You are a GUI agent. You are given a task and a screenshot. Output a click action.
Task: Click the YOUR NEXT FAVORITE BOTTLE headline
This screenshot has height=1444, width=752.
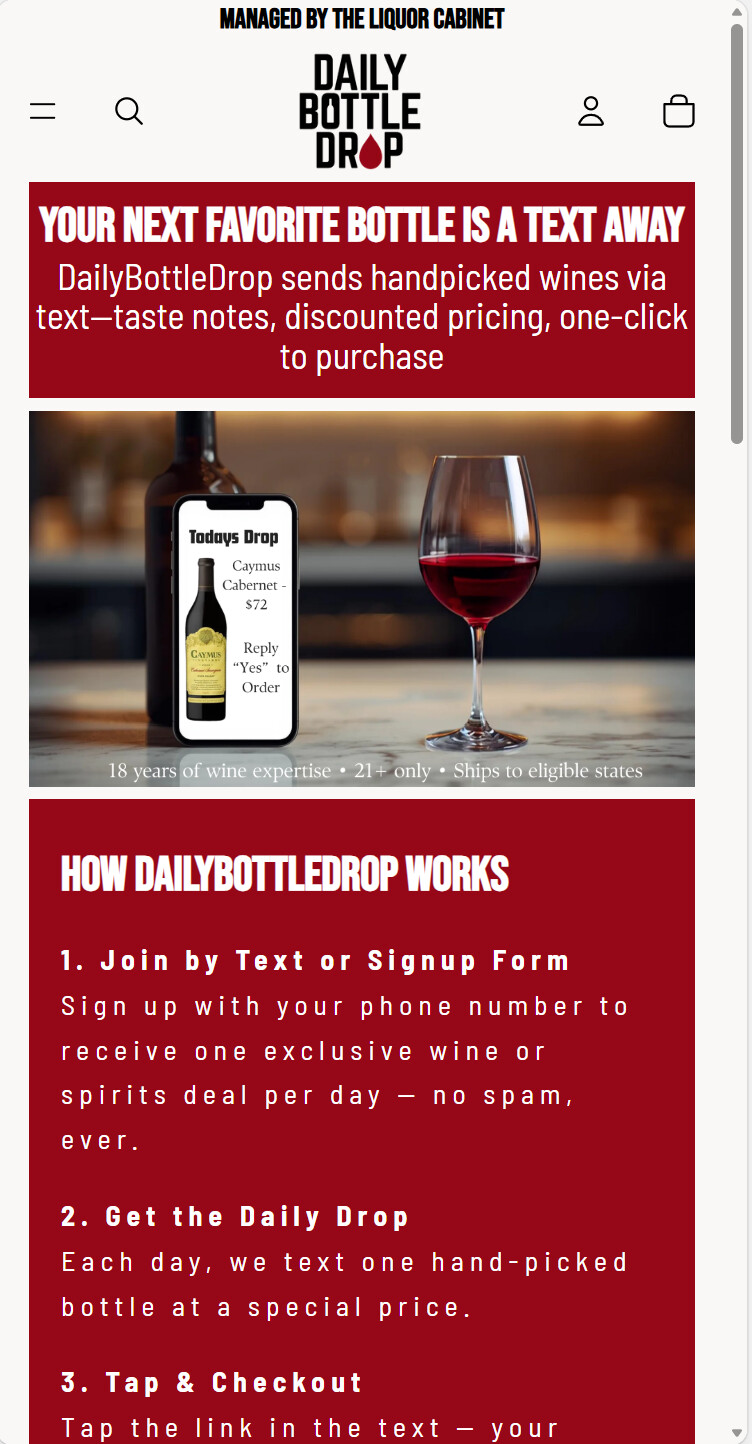(361, 226)
